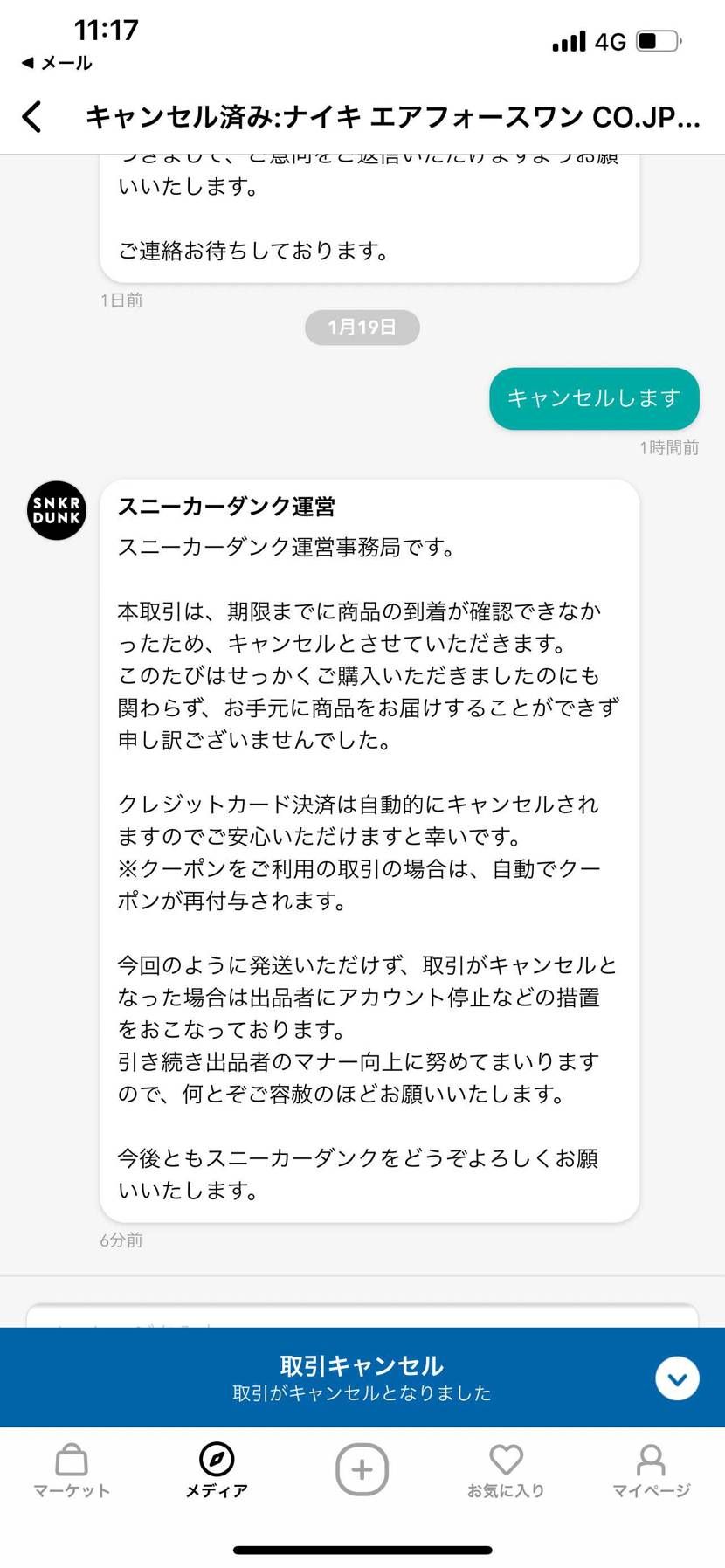The image size is (725, 1568).
Task: Open the 1月19日 date separator
Action: pyautogui.click(x=362, y=327)
